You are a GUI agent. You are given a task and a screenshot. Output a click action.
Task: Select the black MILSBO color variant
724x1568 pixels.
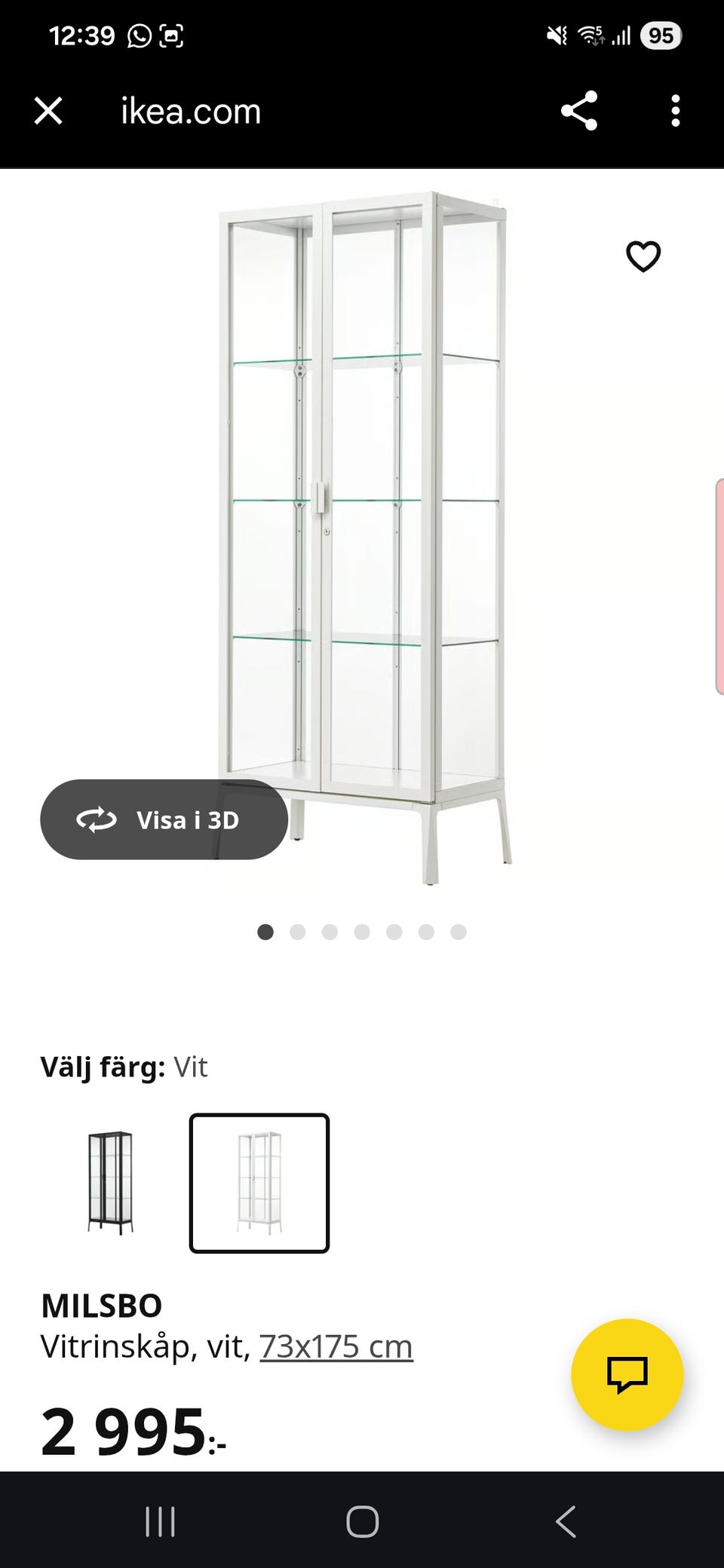[x=109, y=1182]
